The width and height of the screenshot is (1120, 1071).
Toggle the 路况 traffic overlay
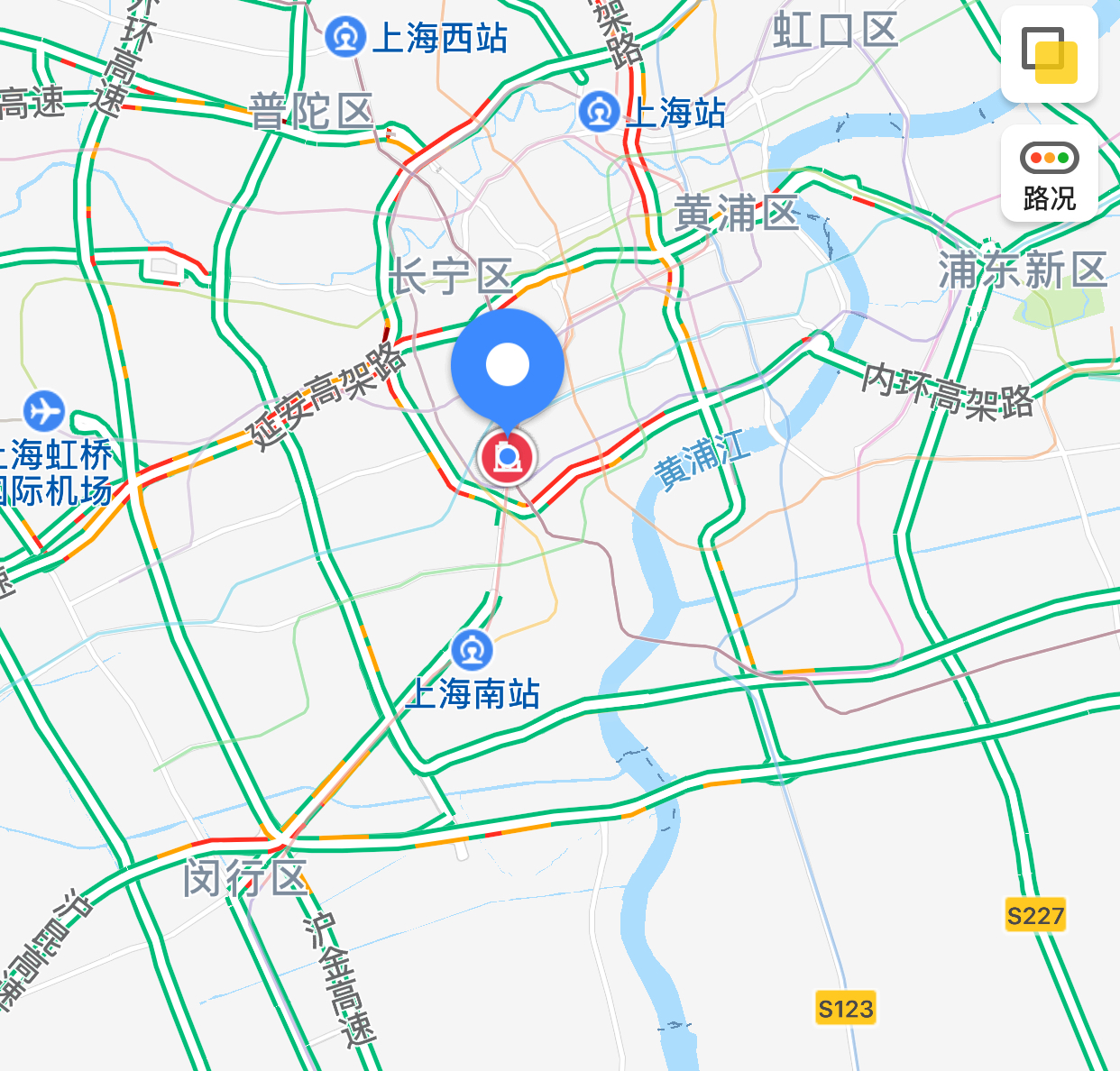click(1049, 173)
